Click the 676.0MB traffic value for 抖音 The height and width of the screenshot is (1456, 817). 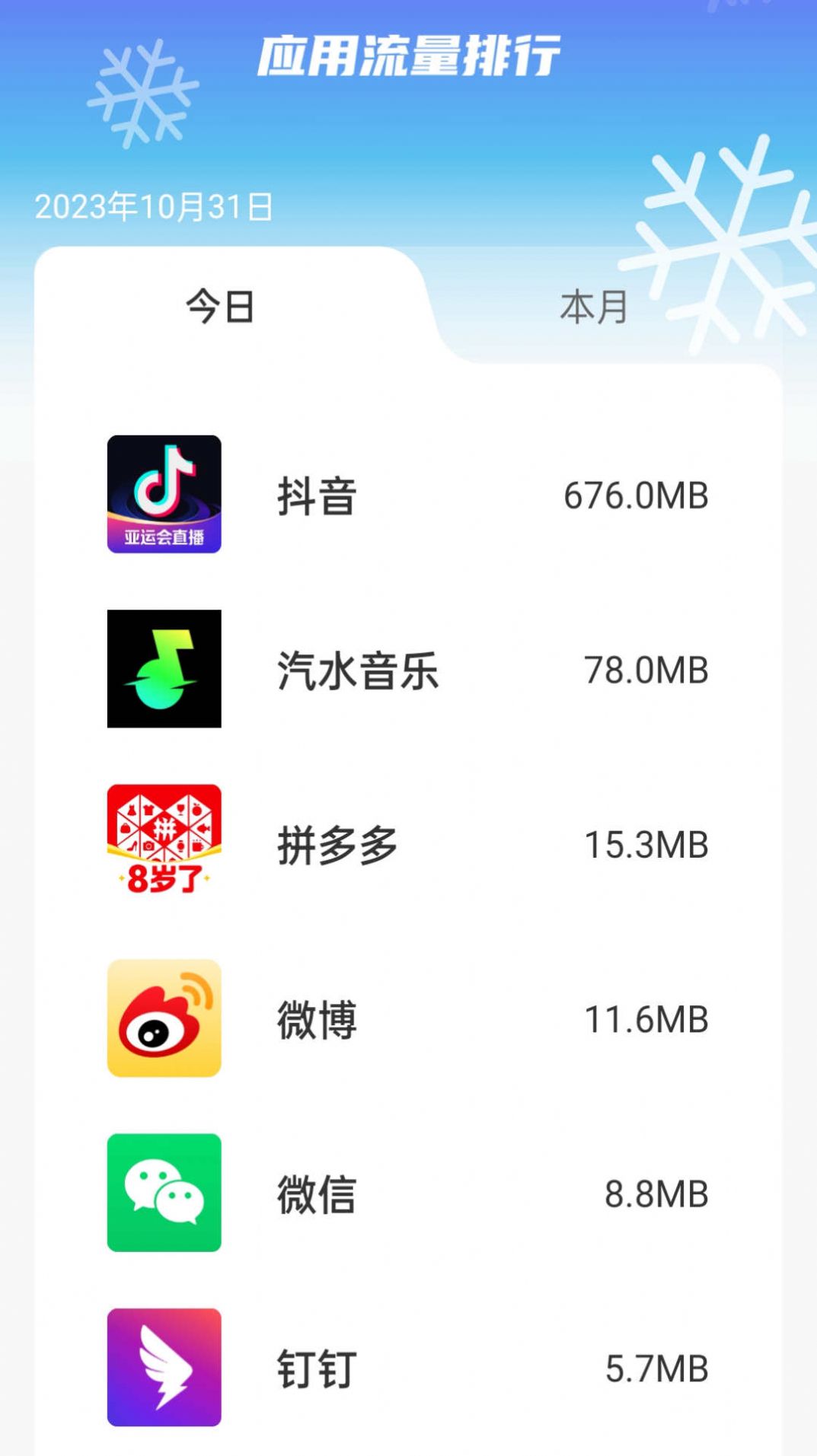[638, 495]
